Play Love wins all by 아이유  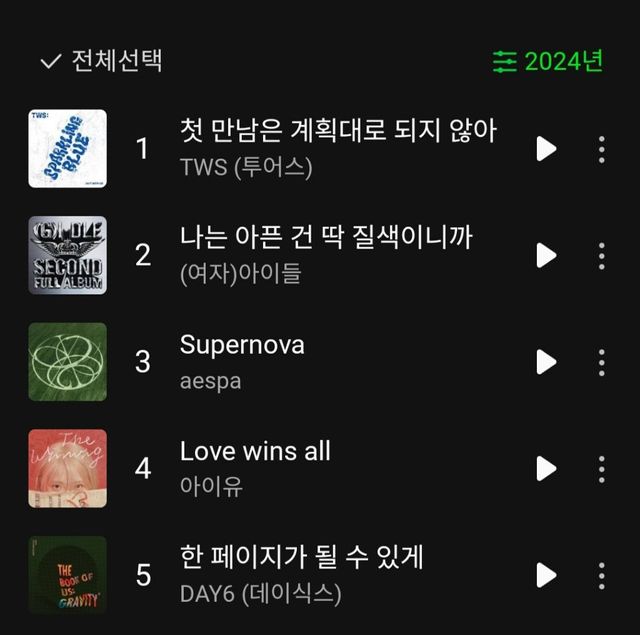coord(546,468)
